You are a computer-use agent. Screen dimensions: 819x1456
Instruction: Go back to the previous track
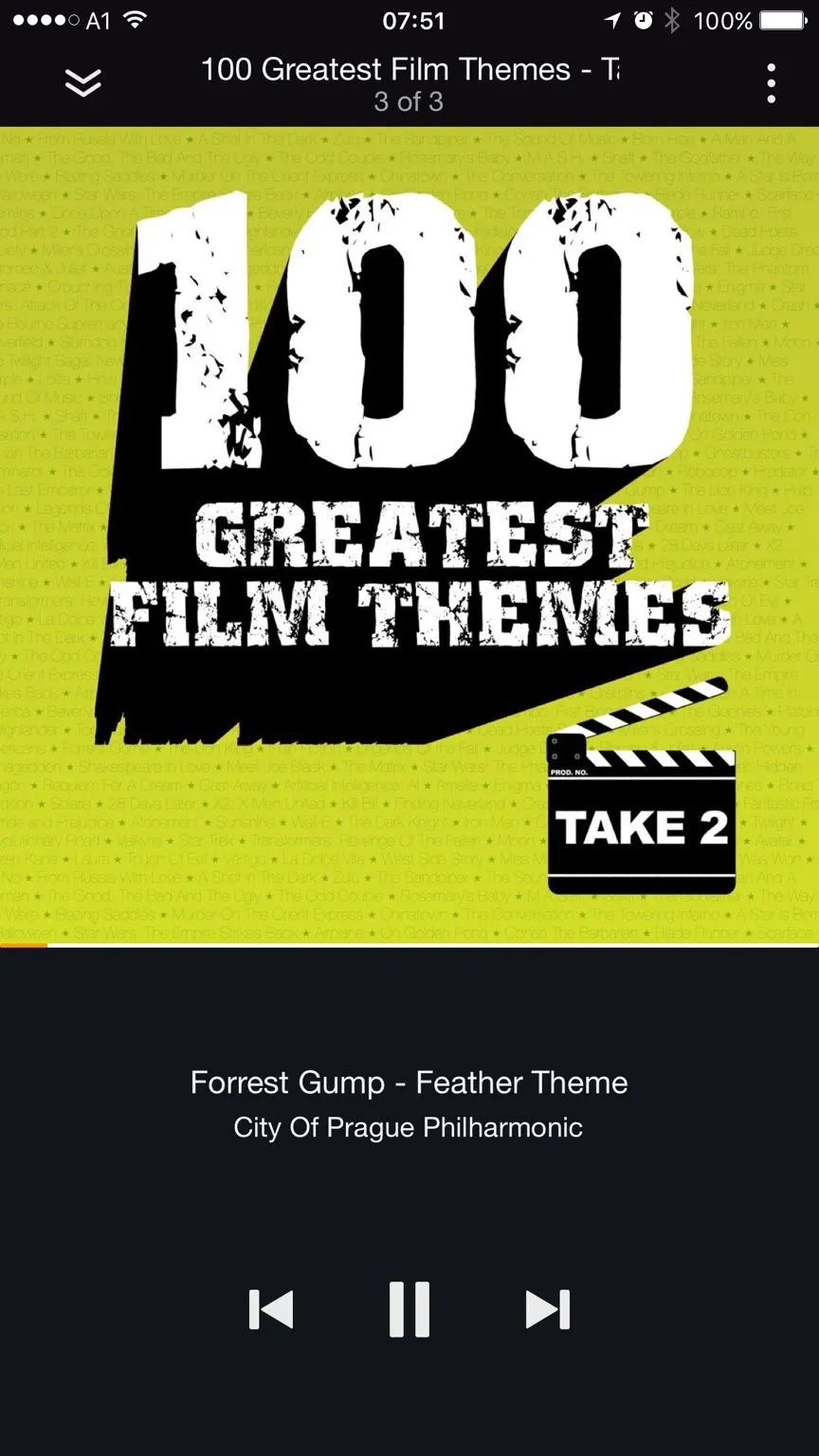[271, 1309]
